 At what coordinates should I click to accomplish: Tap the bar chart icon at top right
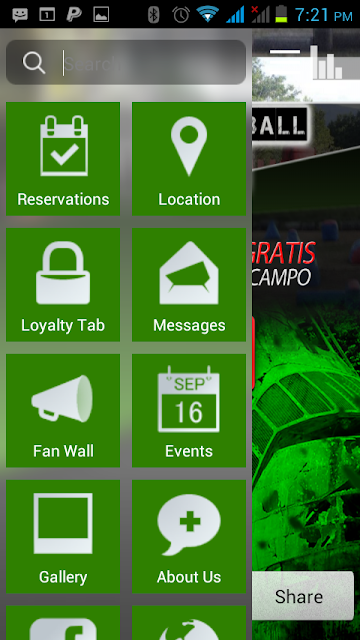click(327, 62)
